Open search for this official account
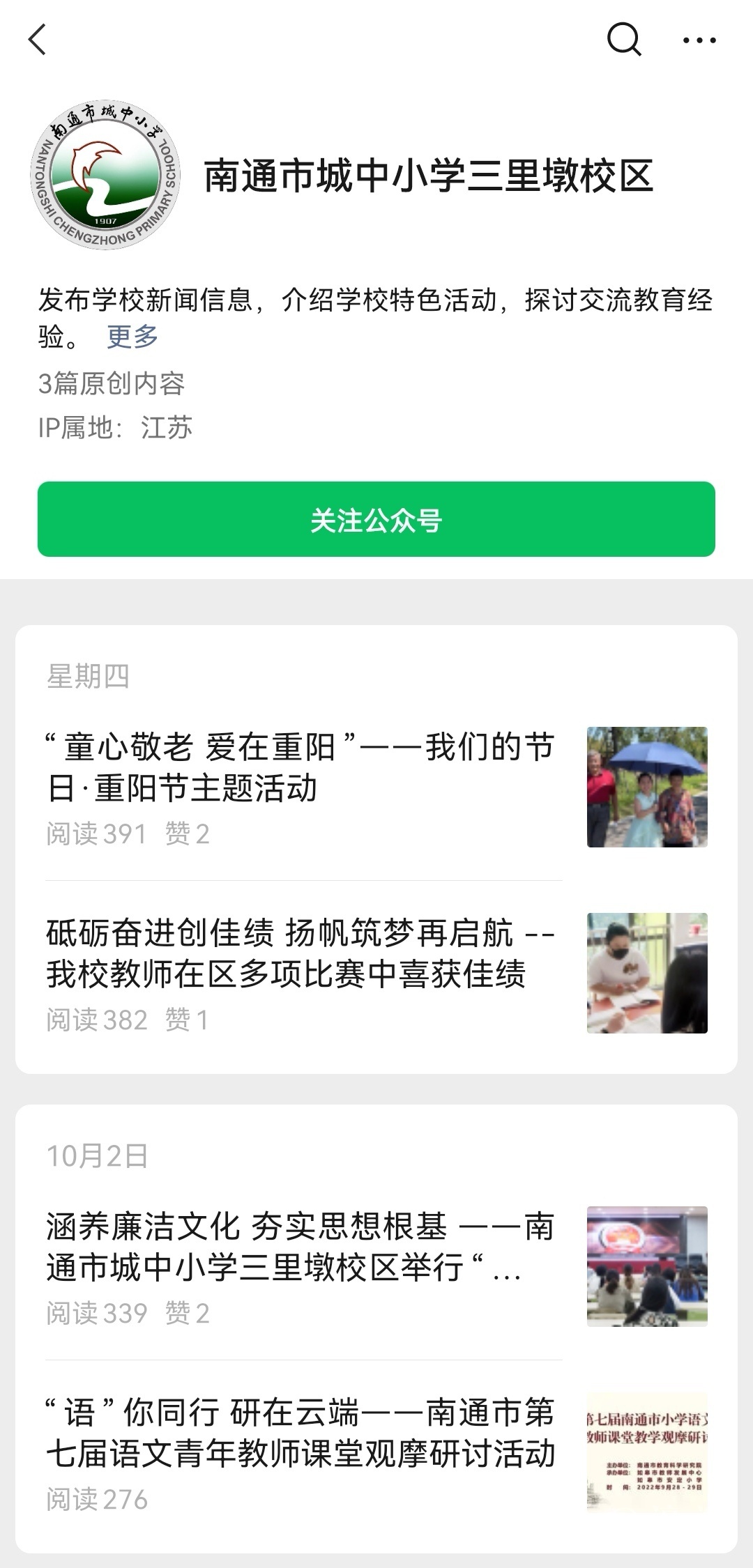 point(623,39)
